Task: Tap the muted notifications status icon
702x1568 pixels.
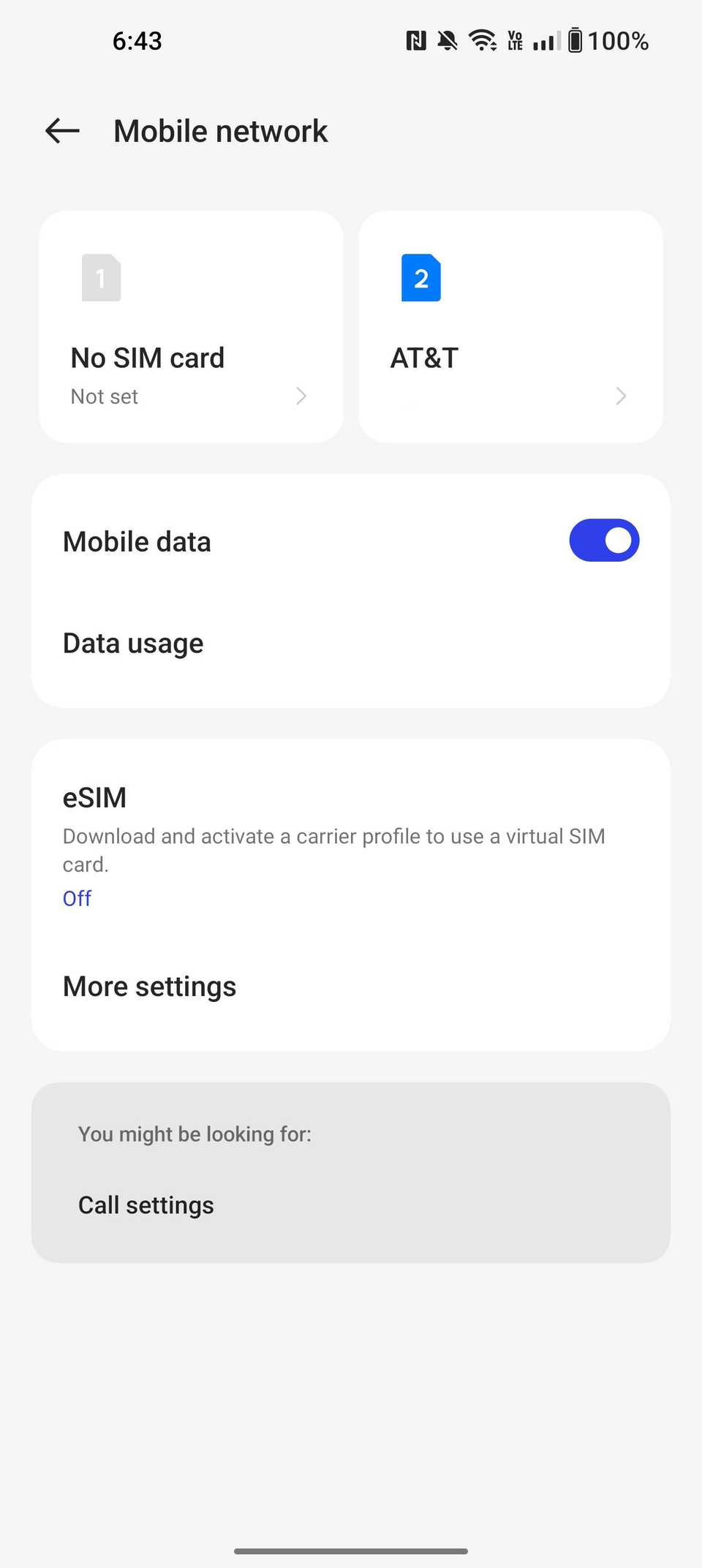Action: pyautogui.click(x=448, y=40)
